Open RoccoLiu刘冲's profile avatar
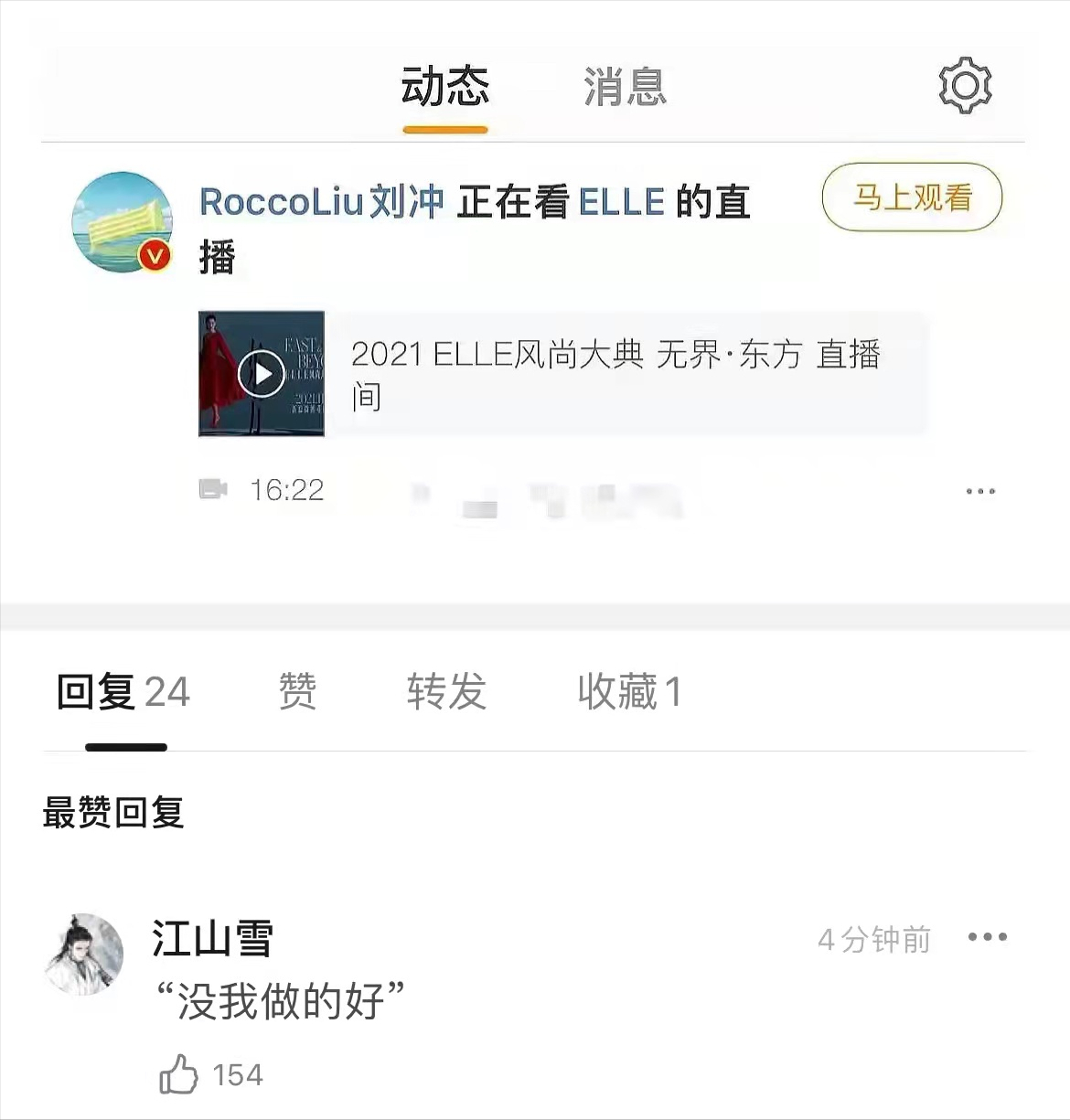This screenshot has height=1120, width=1070. point(123,222)
